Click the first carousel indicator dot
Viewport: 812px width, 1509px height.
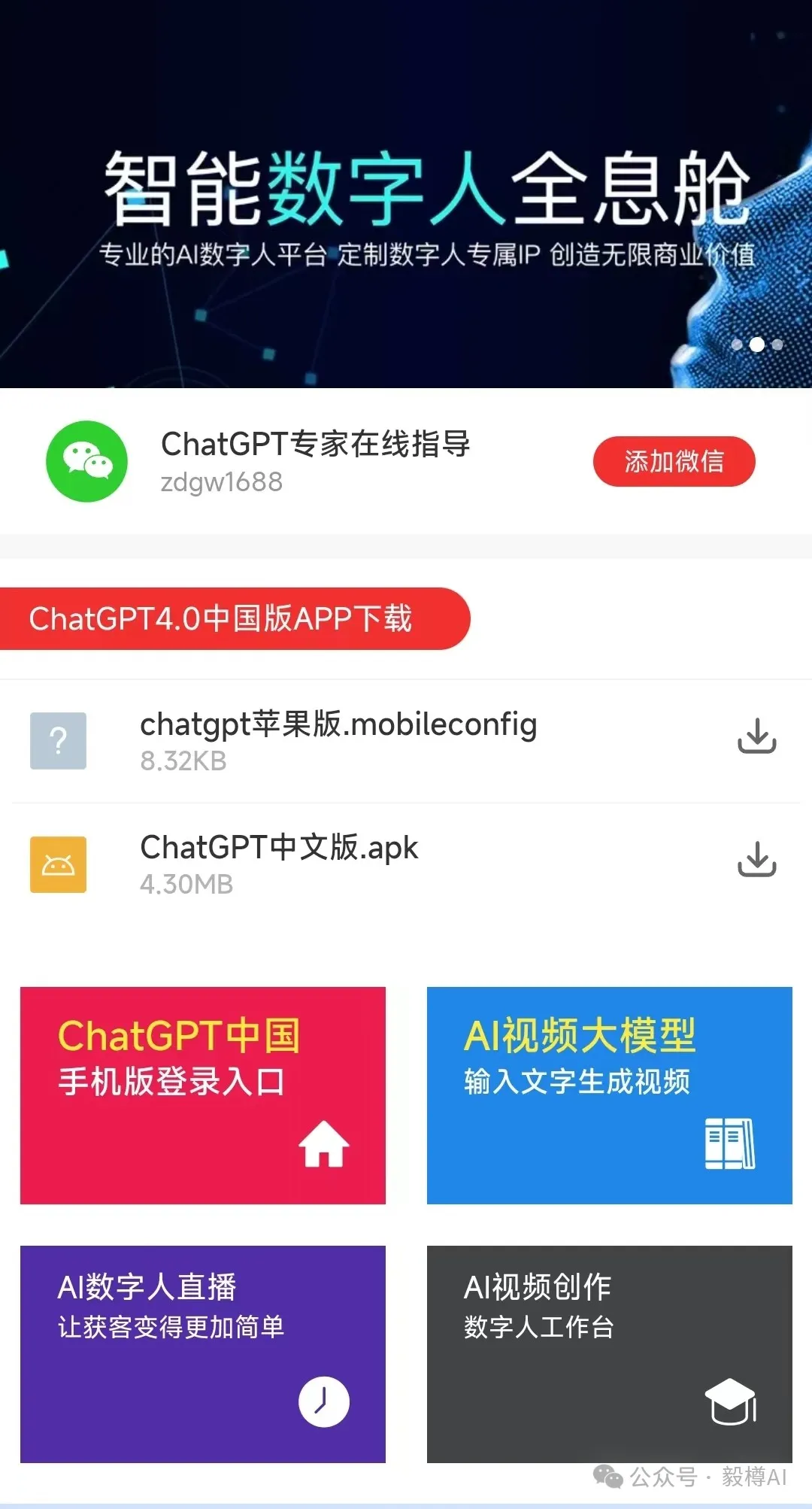pyautogui.click(x=738, y=345)
